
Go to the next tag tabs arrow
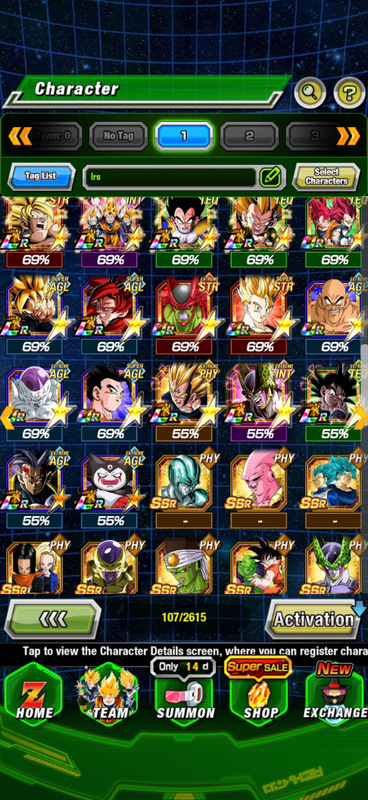(x=348, y=136)
